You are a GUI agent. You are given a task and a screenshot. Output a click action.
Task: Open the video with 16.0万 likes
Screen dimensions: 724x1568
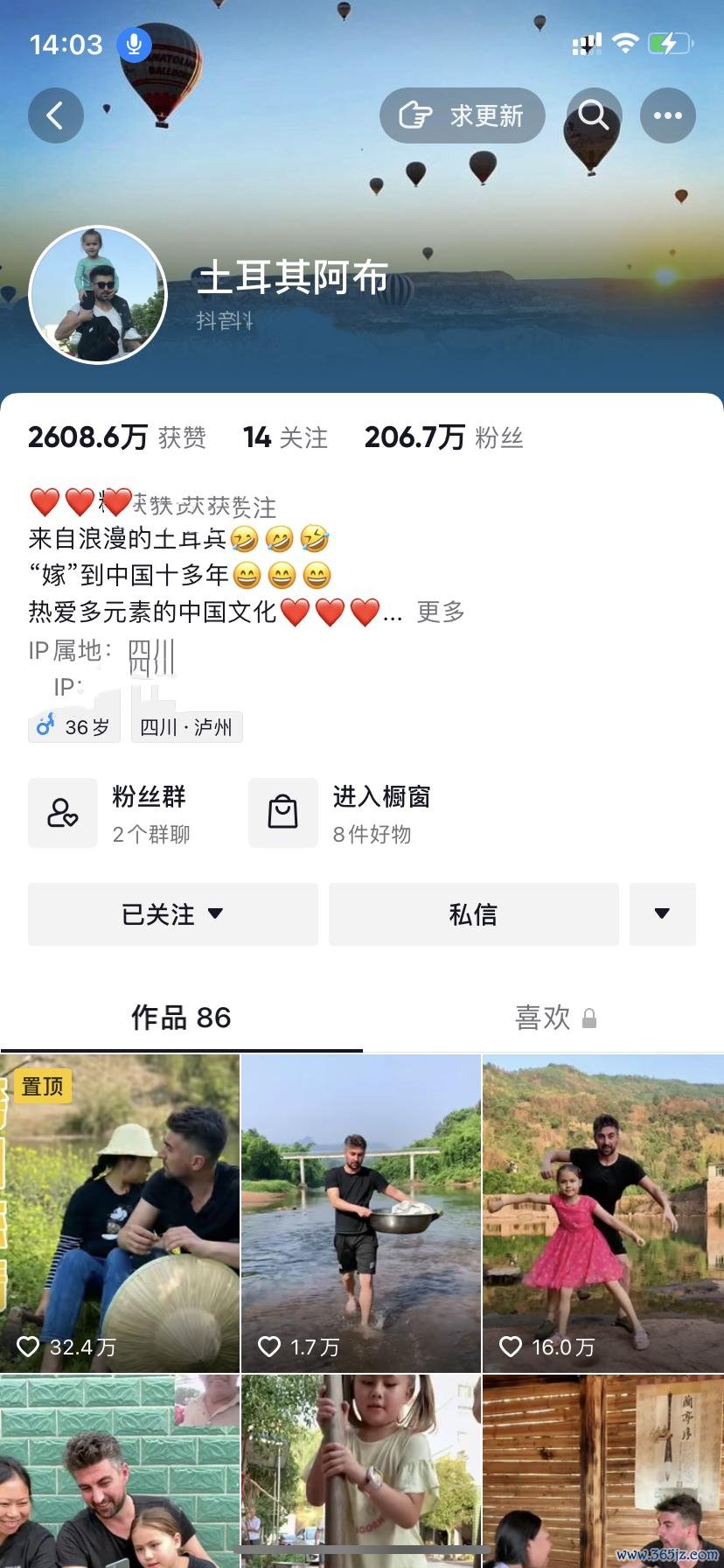tap(603, 1212)
